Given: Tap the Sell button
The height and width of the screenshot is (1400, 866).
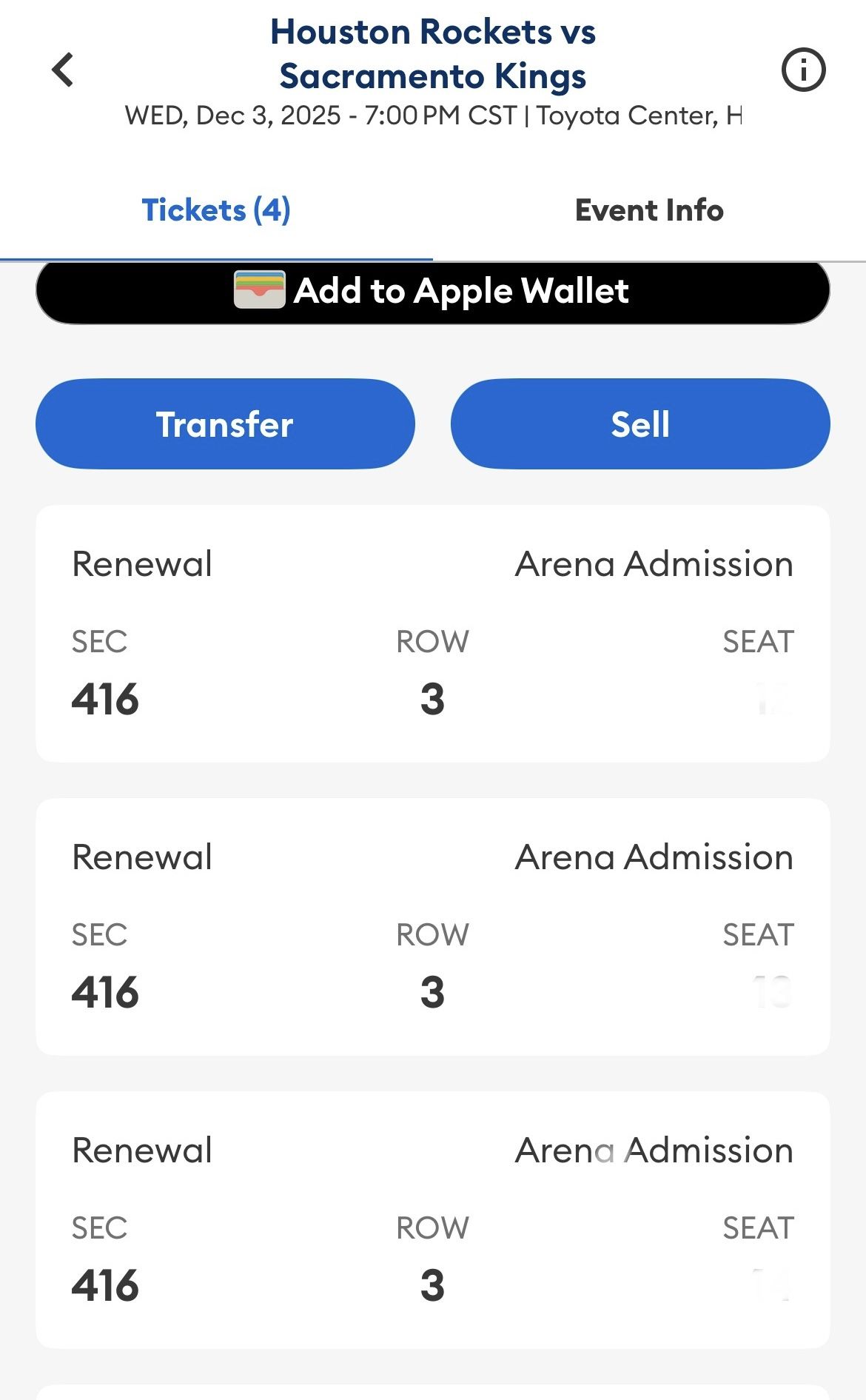Looking at the screenshot, I should coord(640,424).
